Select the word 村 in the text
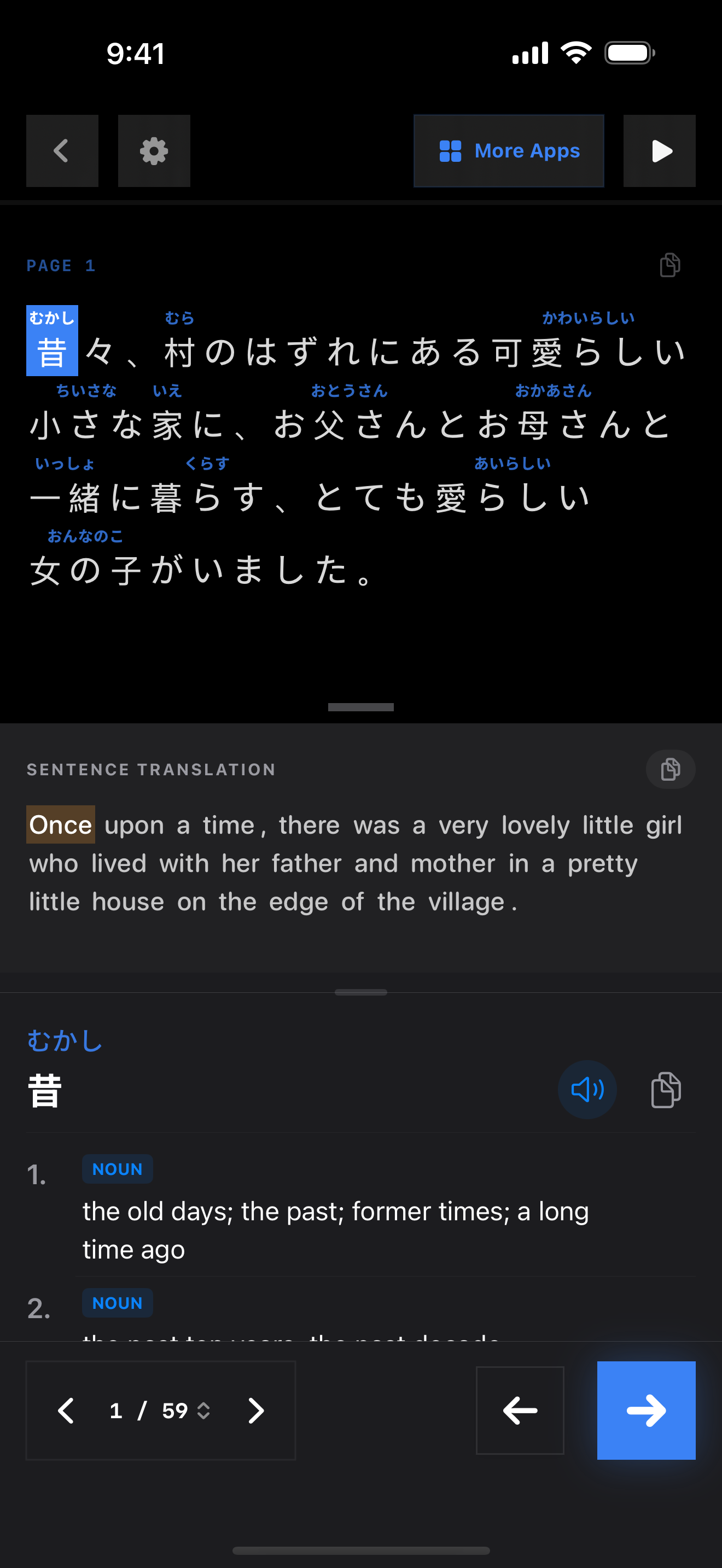722x1568 pixels. (179, 353)
